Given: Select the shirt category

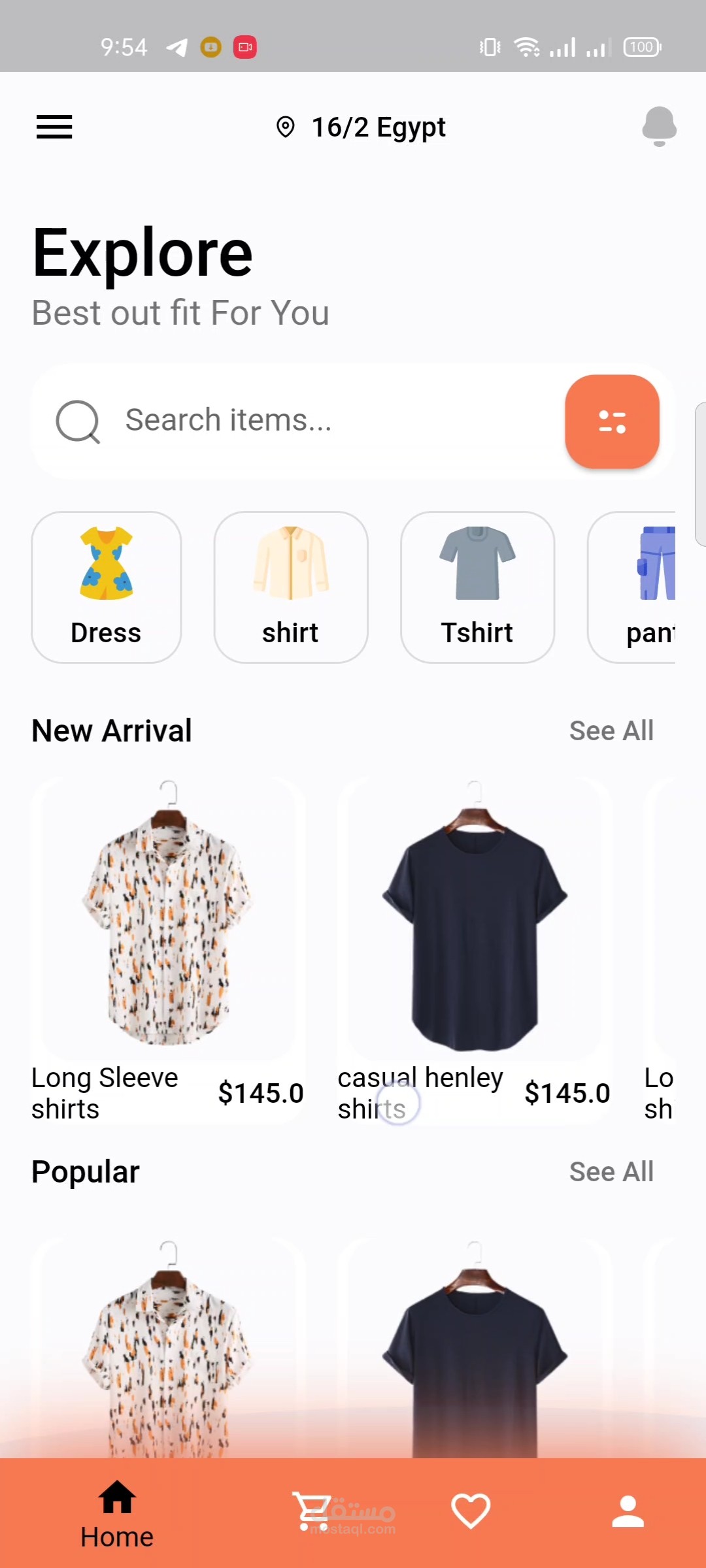Looking at the screenshot, I should coord(290,587).
